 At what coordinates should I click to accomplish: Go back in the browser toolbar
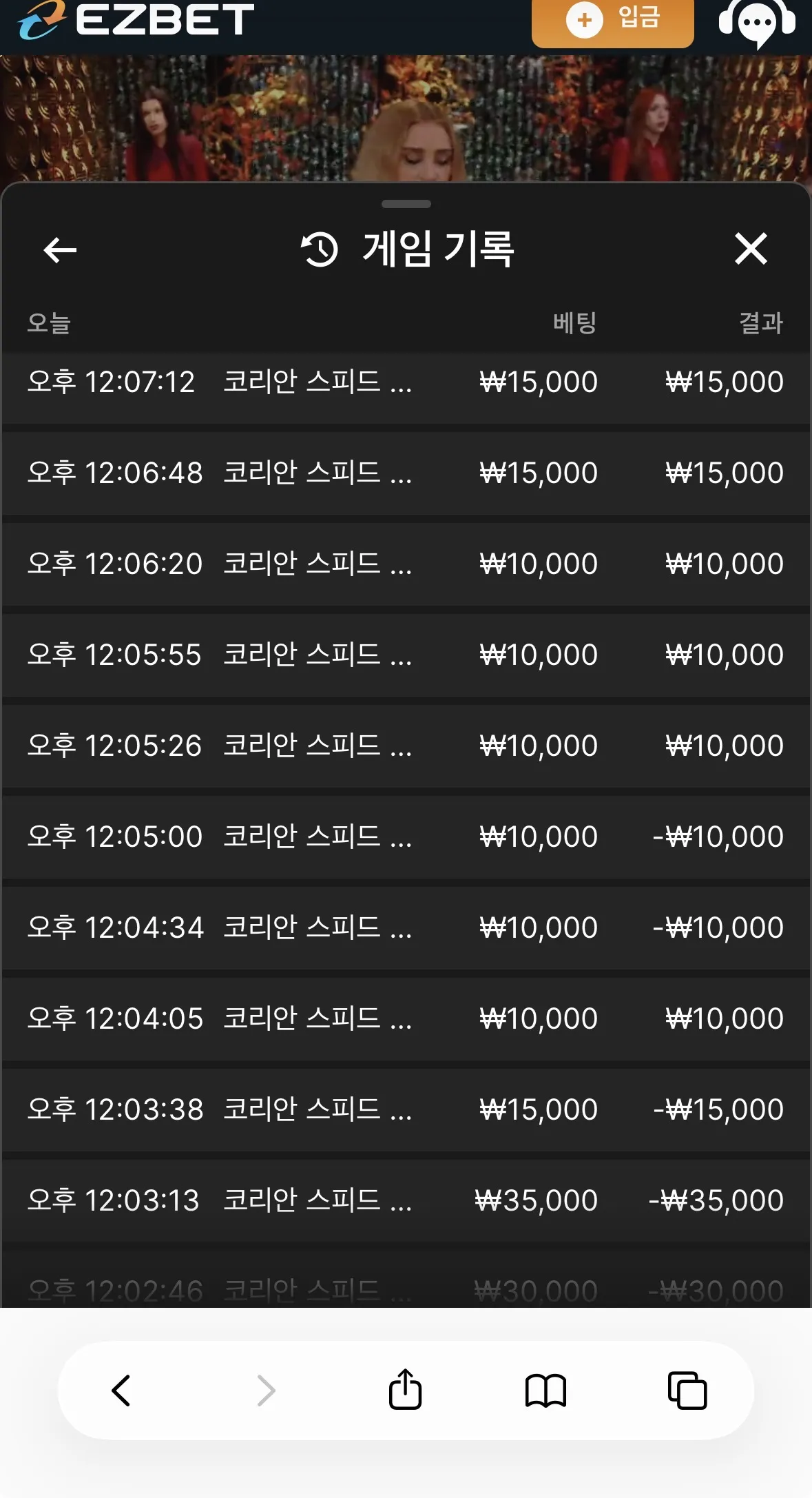click(x=121, y=1390)
